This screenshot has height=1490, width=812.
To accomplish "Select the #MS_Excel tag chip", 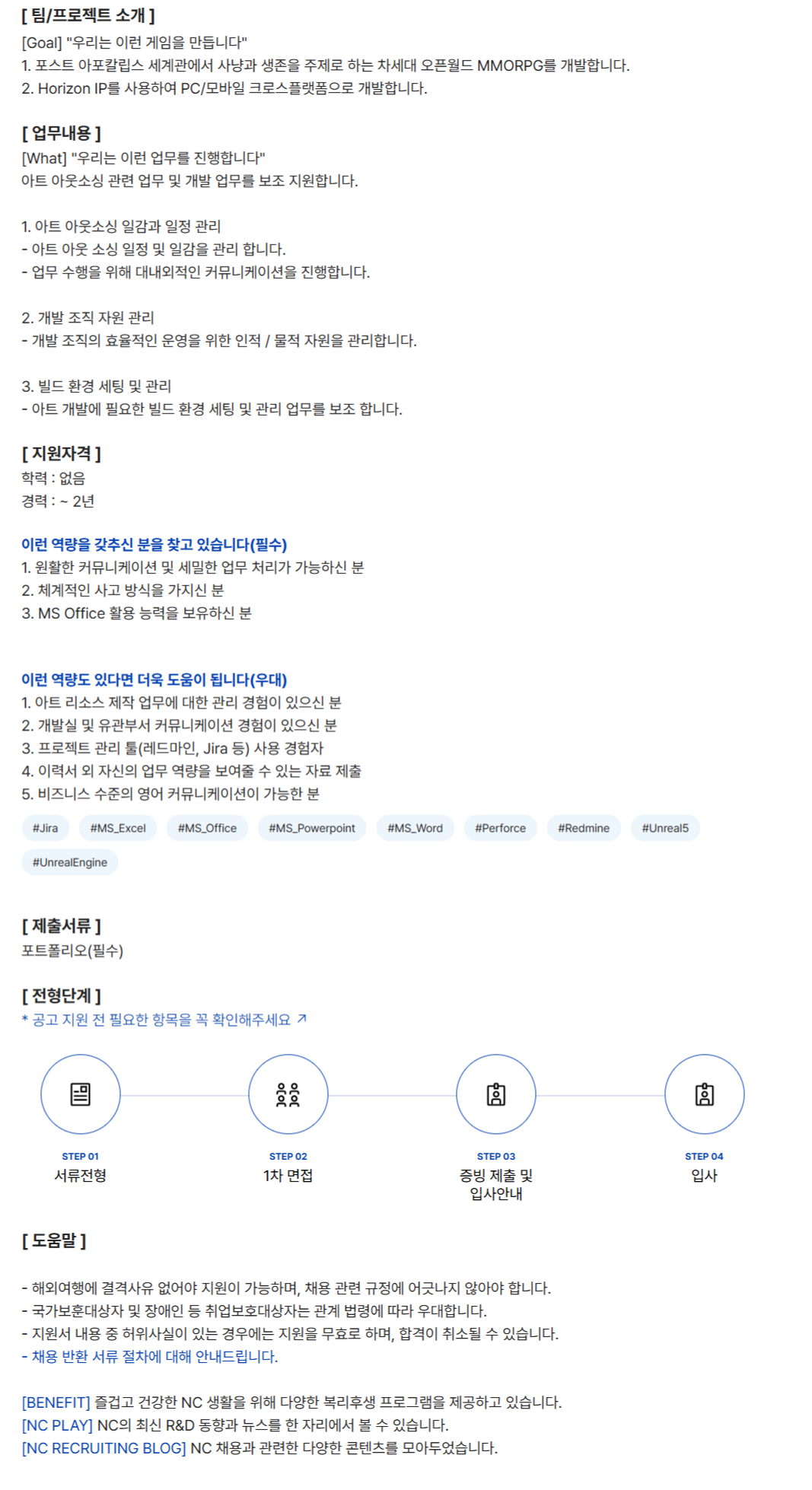I will tap(118, 828).
